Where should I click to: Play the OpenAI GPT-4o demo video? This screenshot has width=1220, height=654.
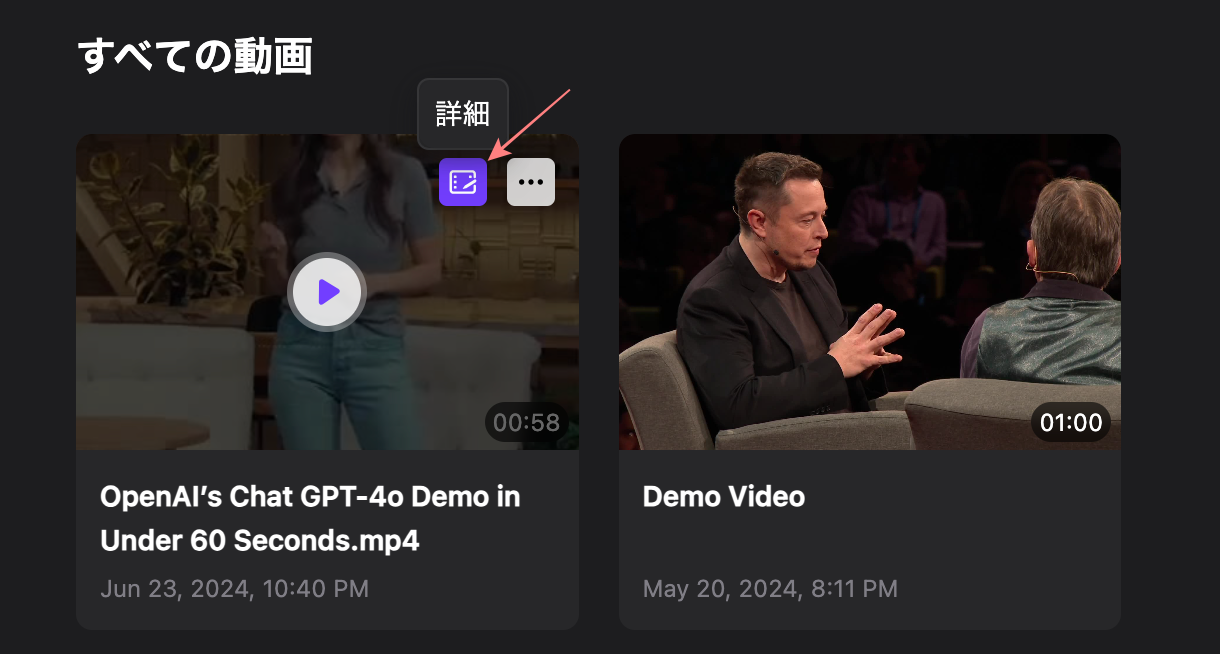point(327,292)
